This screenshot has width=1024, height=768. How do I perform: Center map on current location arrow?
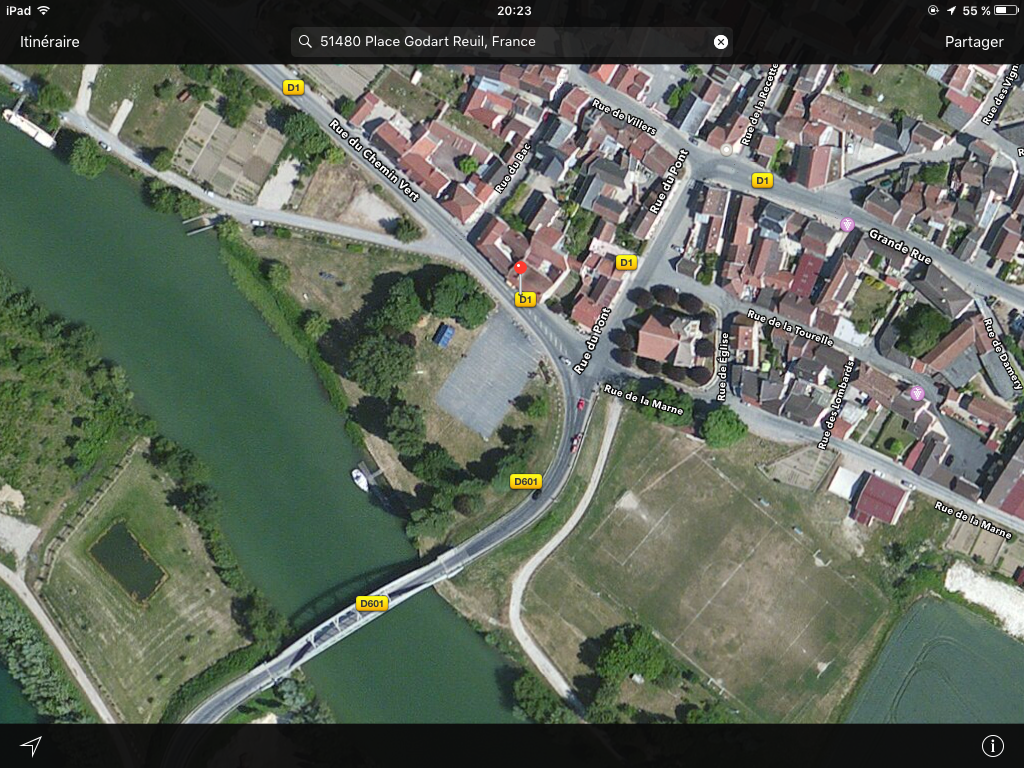click(x=32, y=746)
